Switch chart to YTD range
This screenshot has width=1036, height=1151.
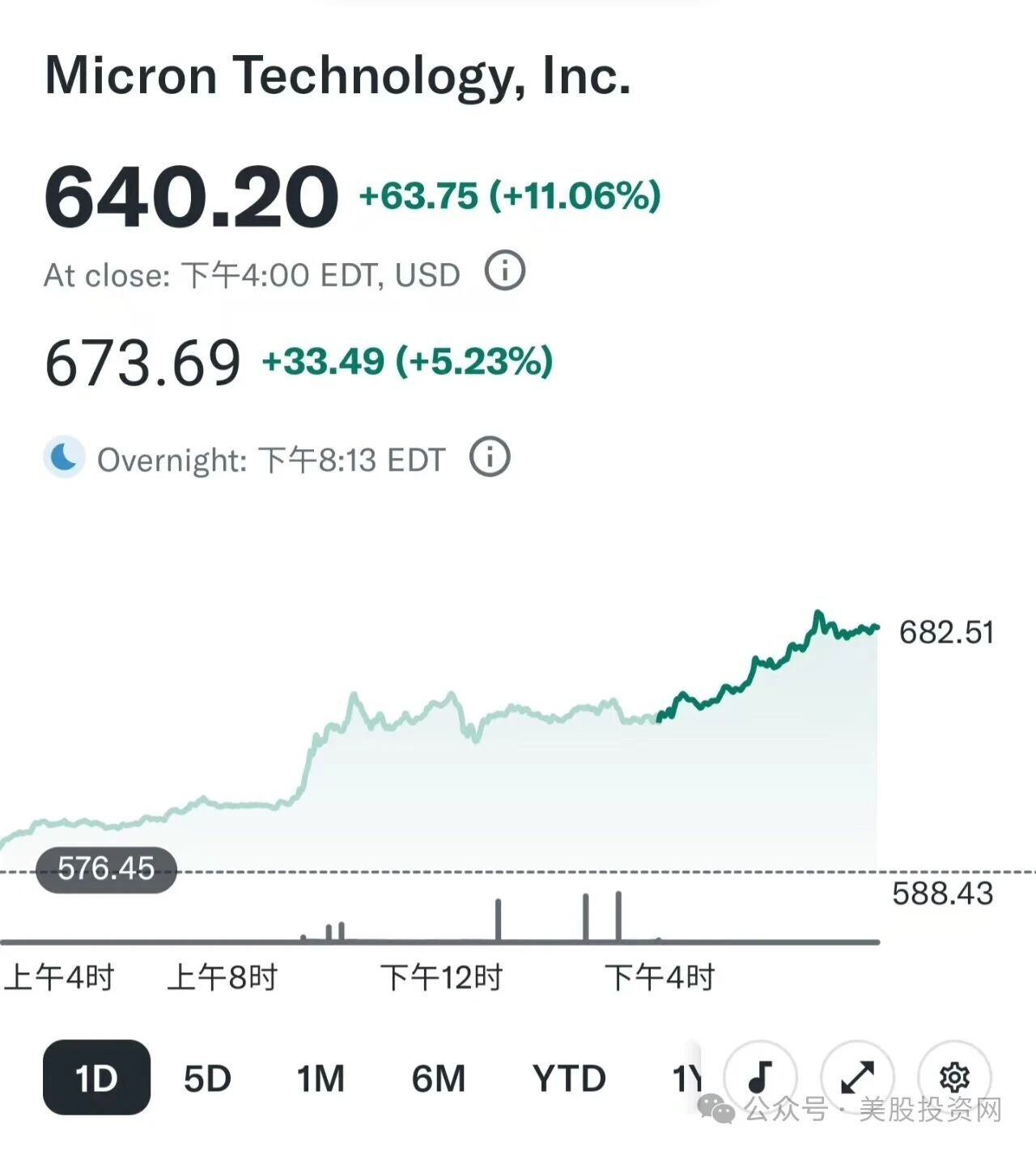click(569, 1078)
